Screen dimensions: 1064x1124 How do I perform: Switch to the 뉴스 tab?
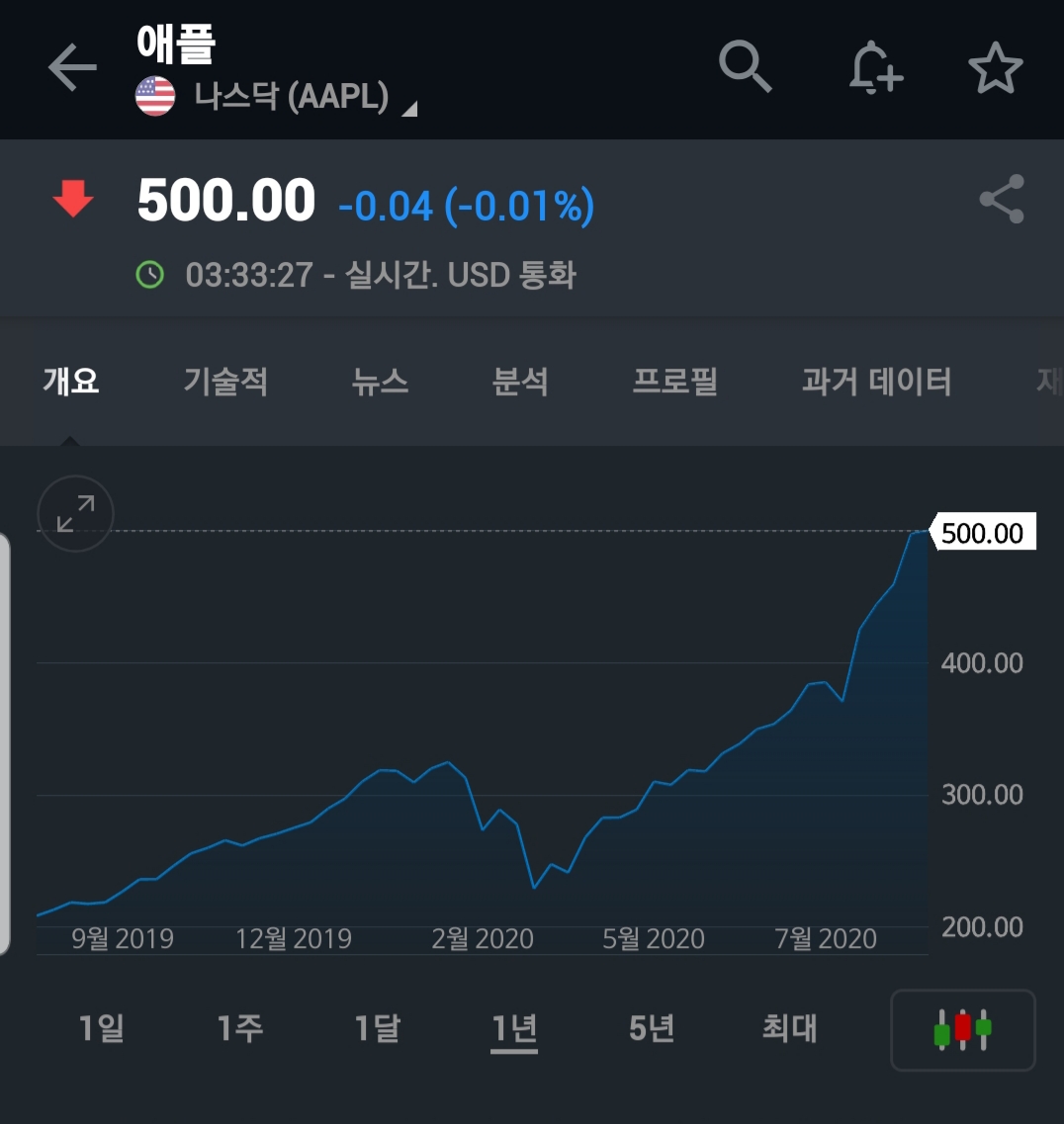[380, 381]
